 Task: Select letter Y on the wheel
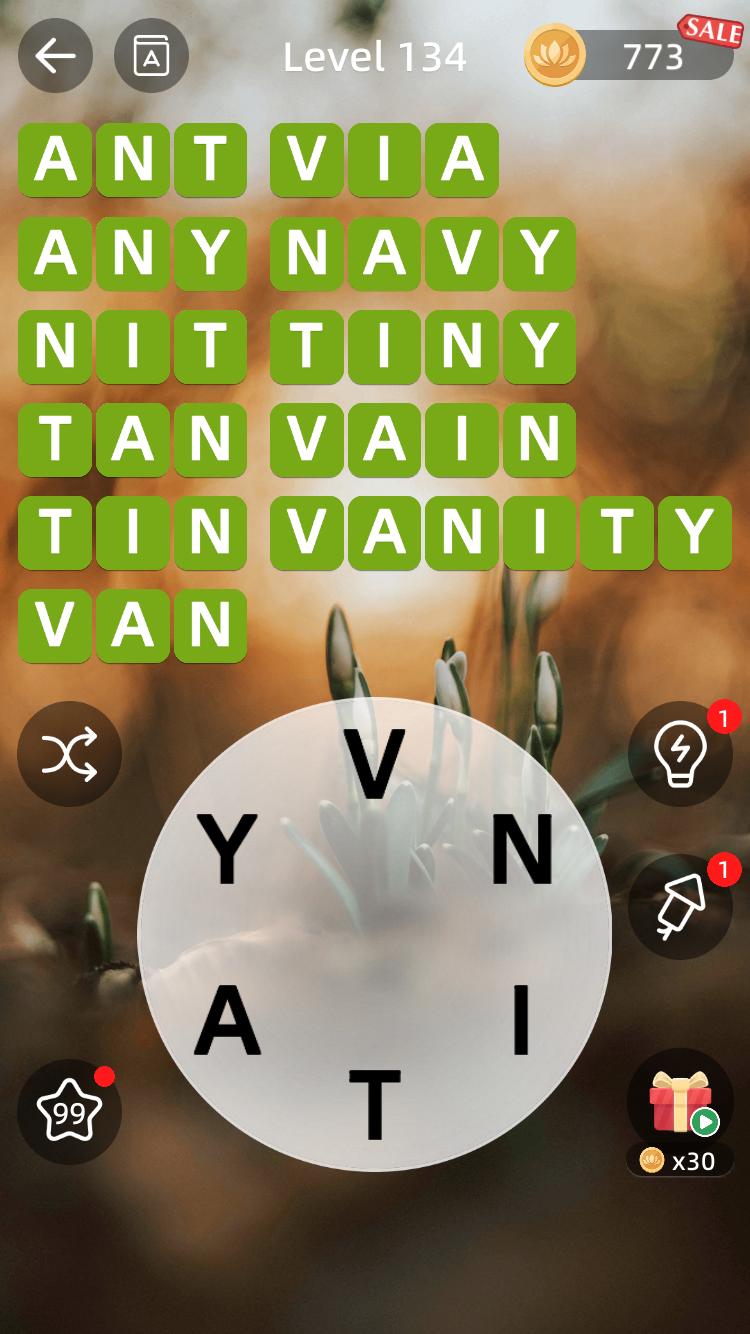click(227, 849)
